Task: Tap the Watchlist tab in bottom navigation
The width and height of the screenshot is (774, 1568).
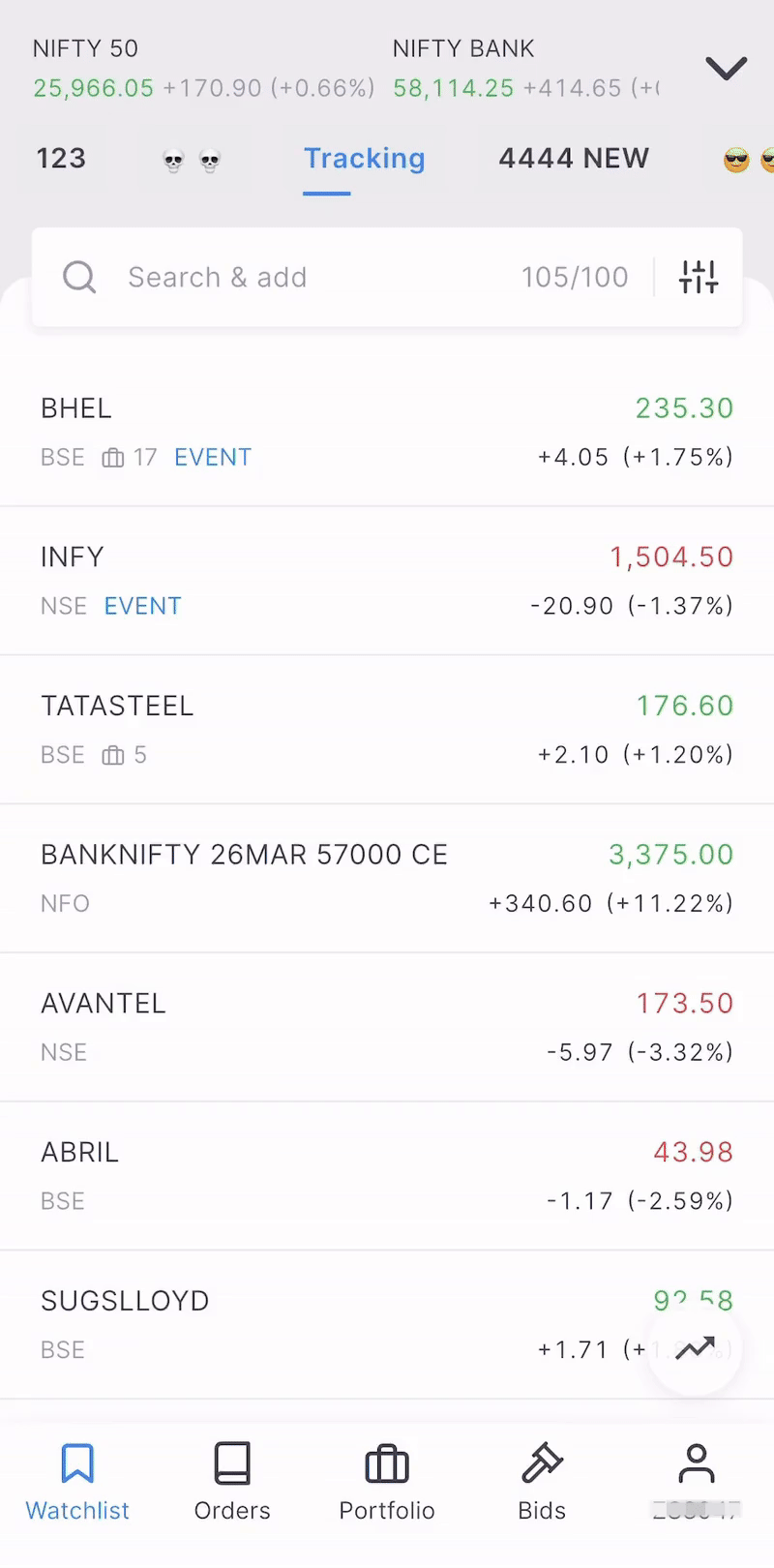Action: point(77,1481)
